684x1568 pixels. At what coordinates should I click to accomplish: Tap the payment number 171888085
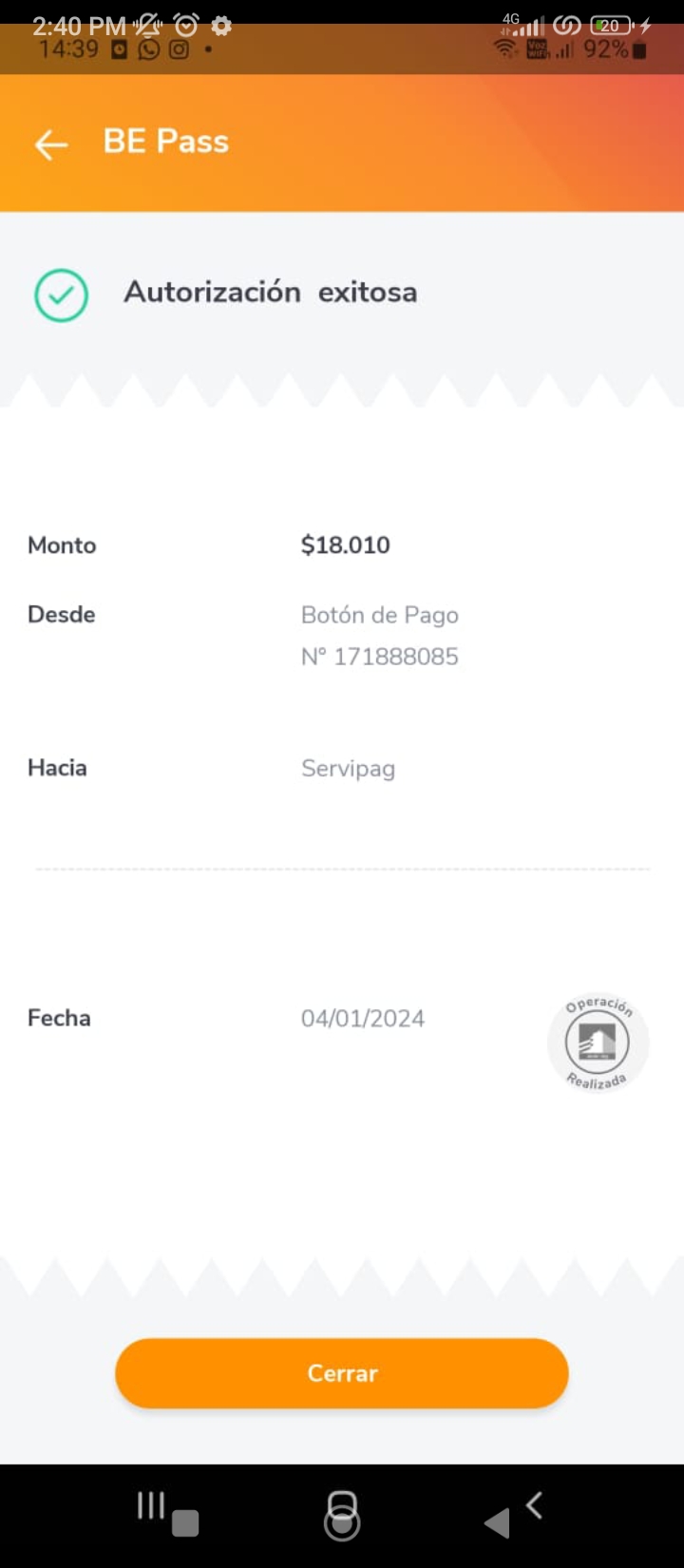tap(380, 656)
